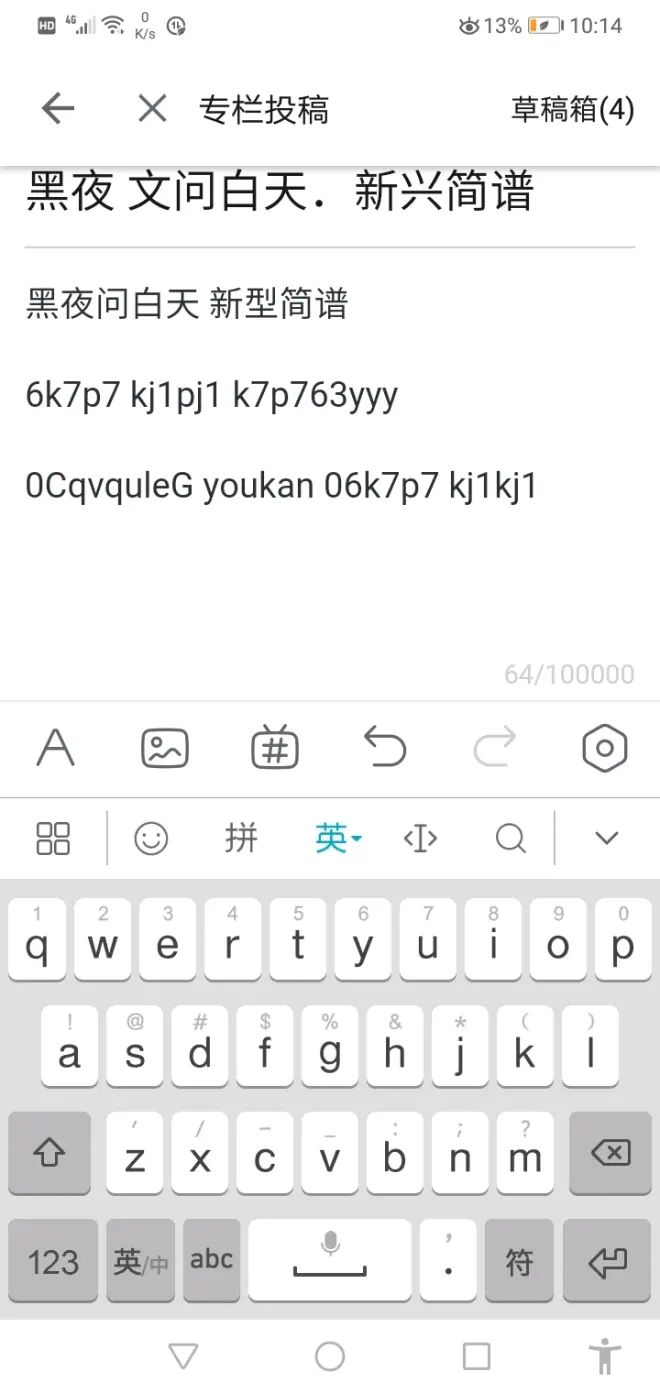Open keyboard search magnifier
Image resolution: width=660 pixels, height=1393 pixels.
(510, 838)
